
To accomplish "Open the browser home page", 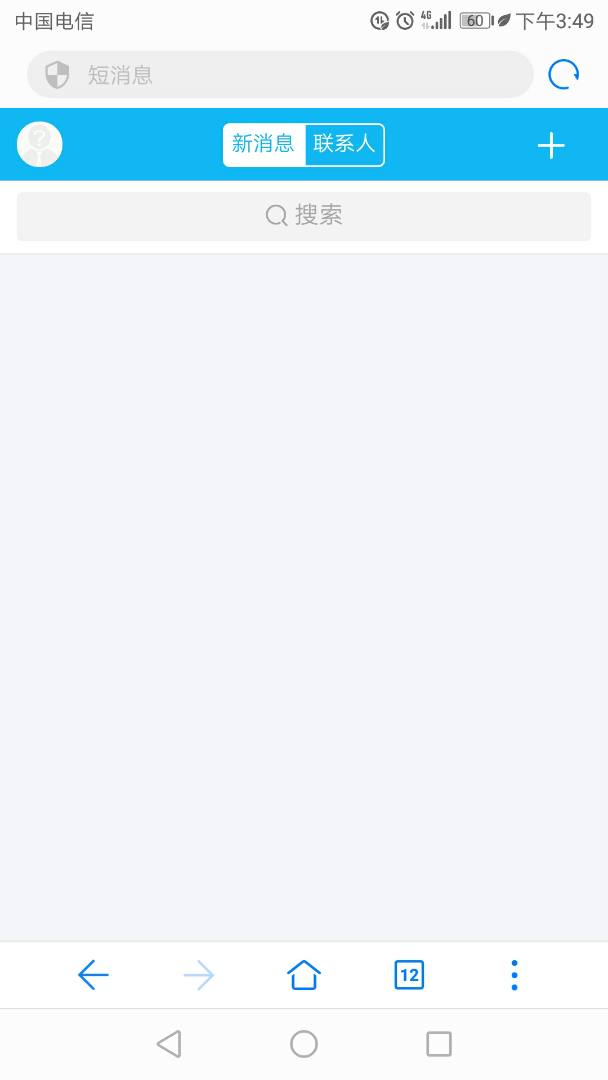I will tap(304, 975).
